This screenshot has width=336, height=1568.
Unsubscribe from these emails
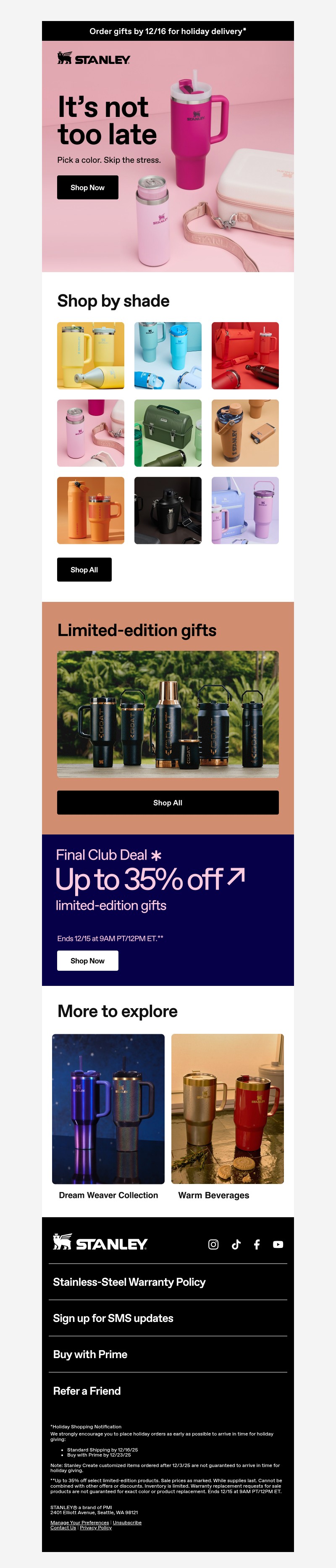[x=127, y=1522]
